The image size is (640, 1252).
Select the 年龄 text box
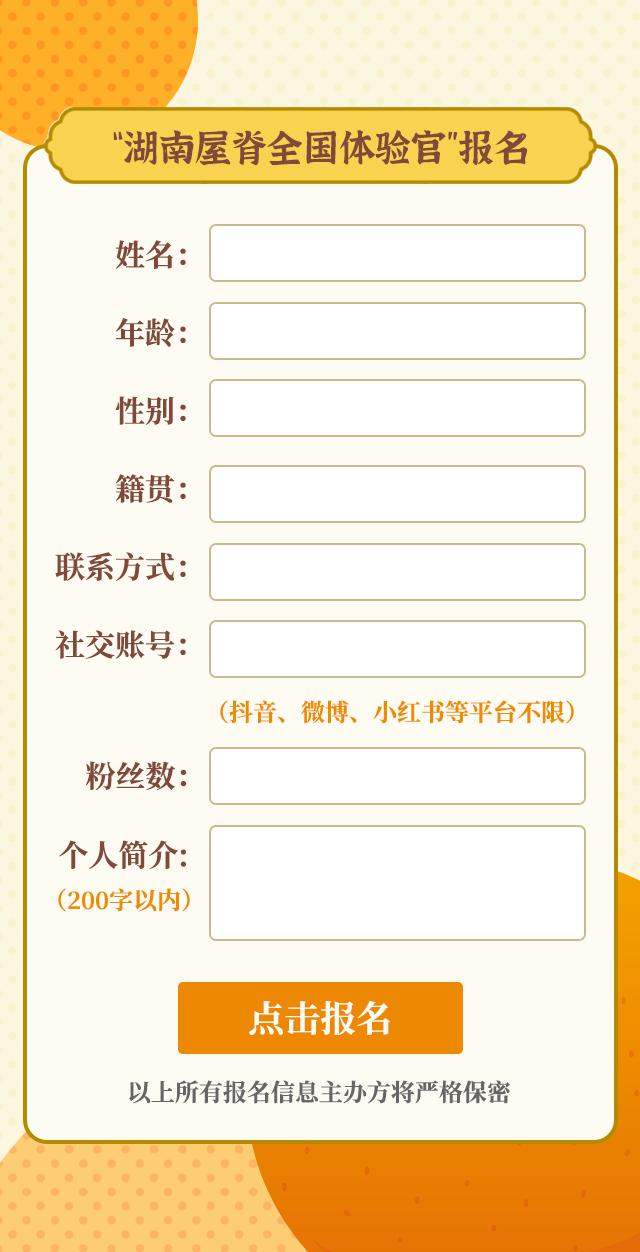(x=397, y=331)
